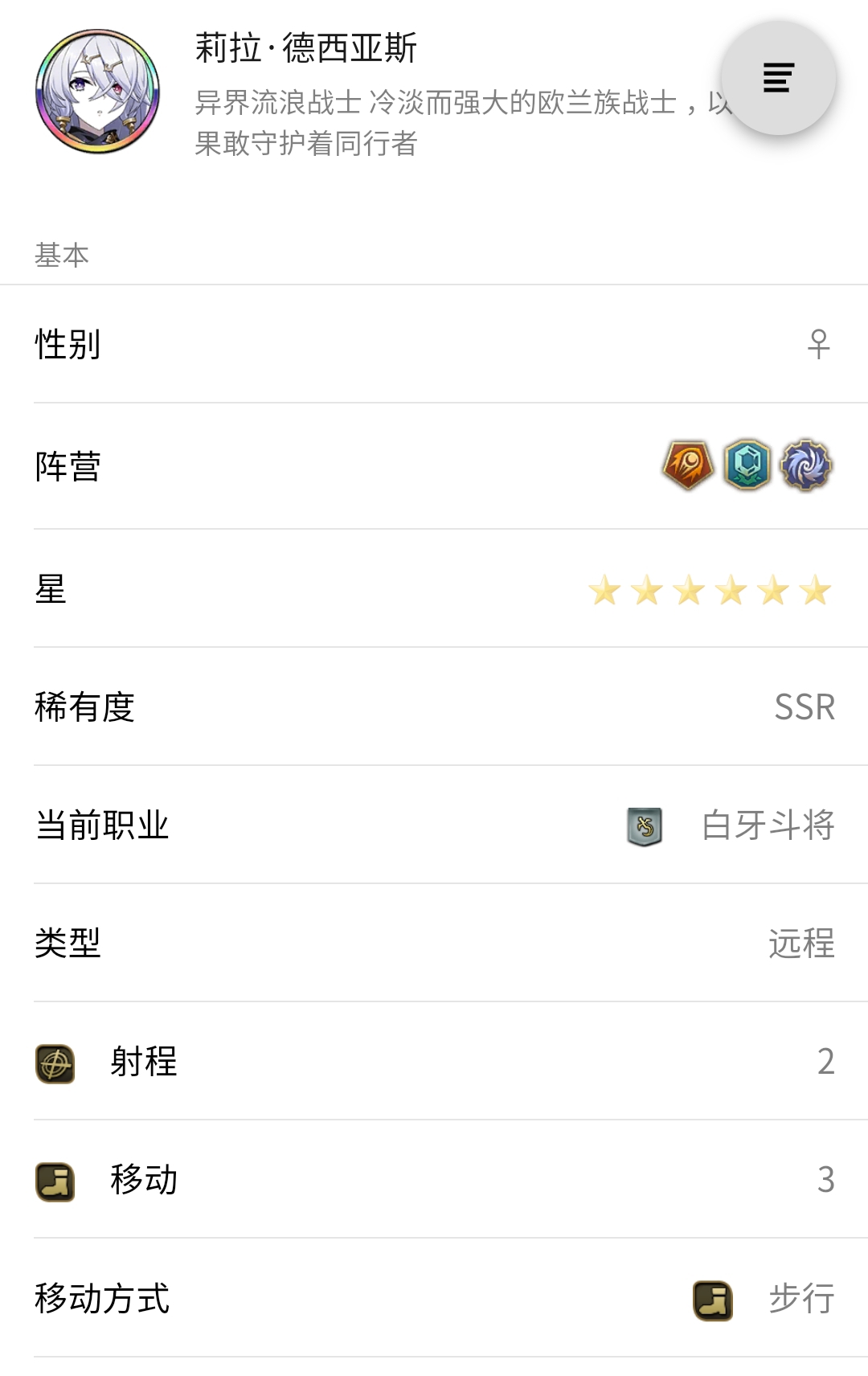
Task: Open the floating contents menu button
Action: (x=778, y=78)
